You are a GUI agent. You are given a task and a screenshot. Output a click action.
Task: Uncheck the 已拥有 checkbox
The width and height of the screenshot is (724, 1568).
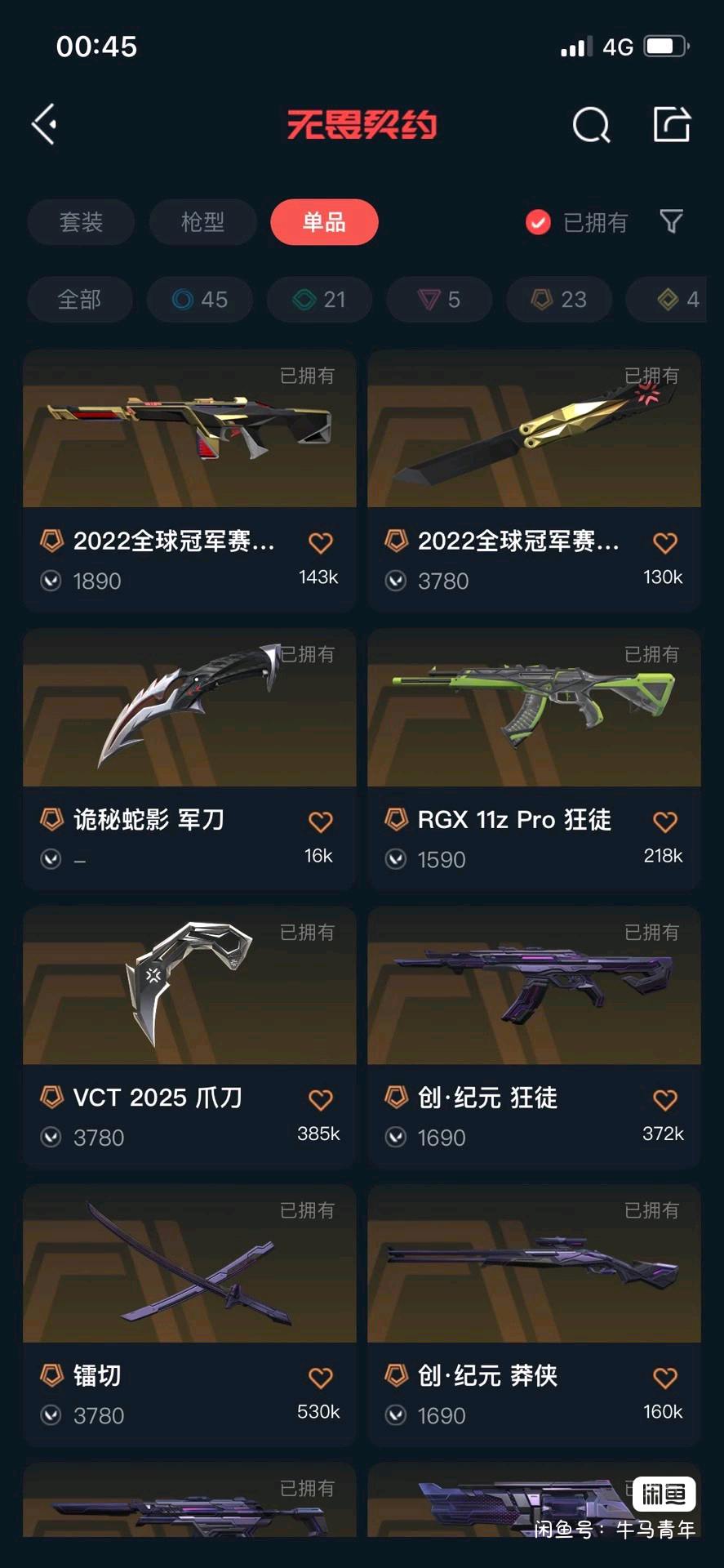coord(538,222)
